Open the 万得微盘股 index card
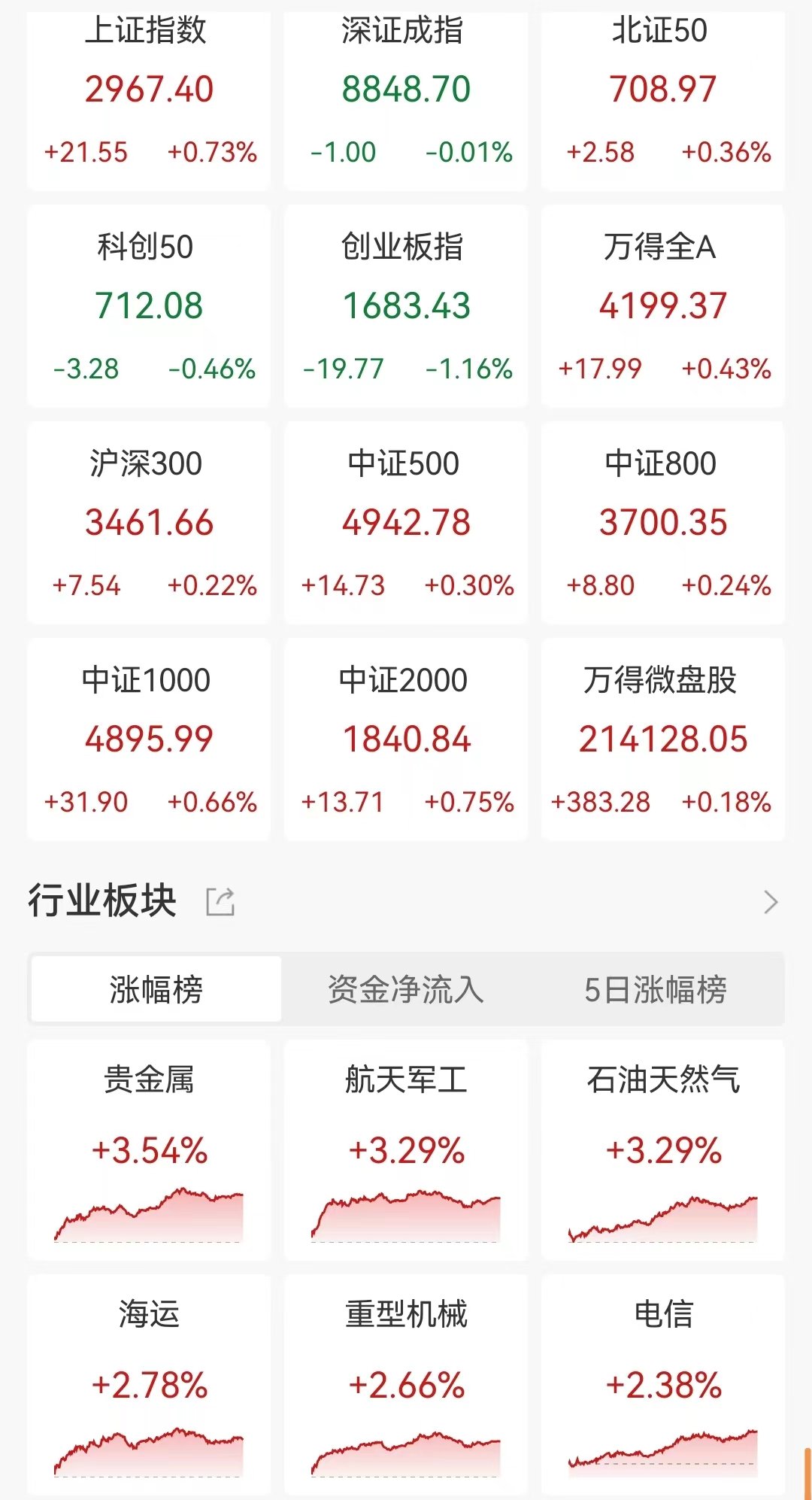This screenshot has width=812, height=1500. 663,739
